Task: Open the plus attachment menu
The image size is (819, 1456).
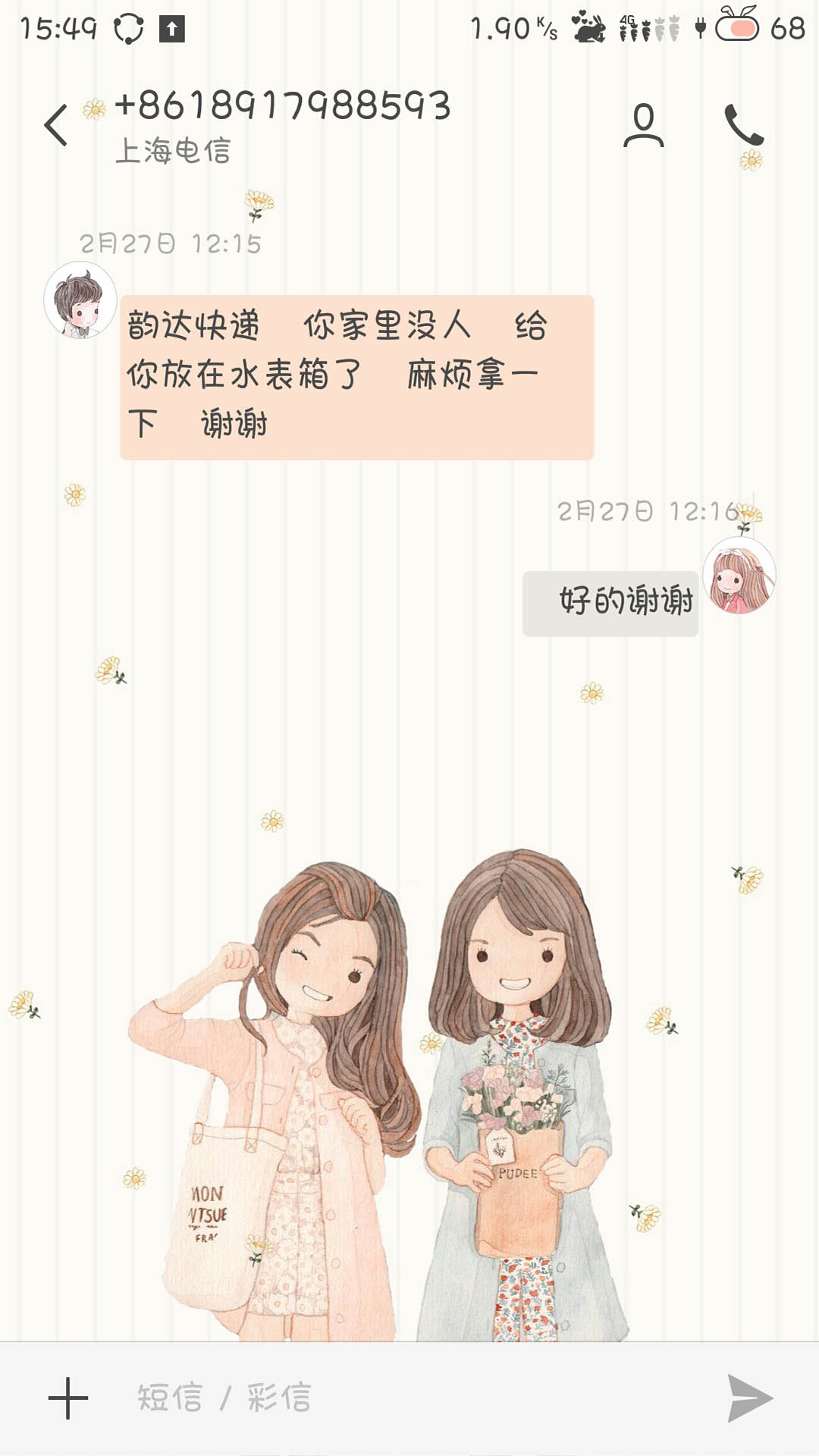Action: 68,1398
